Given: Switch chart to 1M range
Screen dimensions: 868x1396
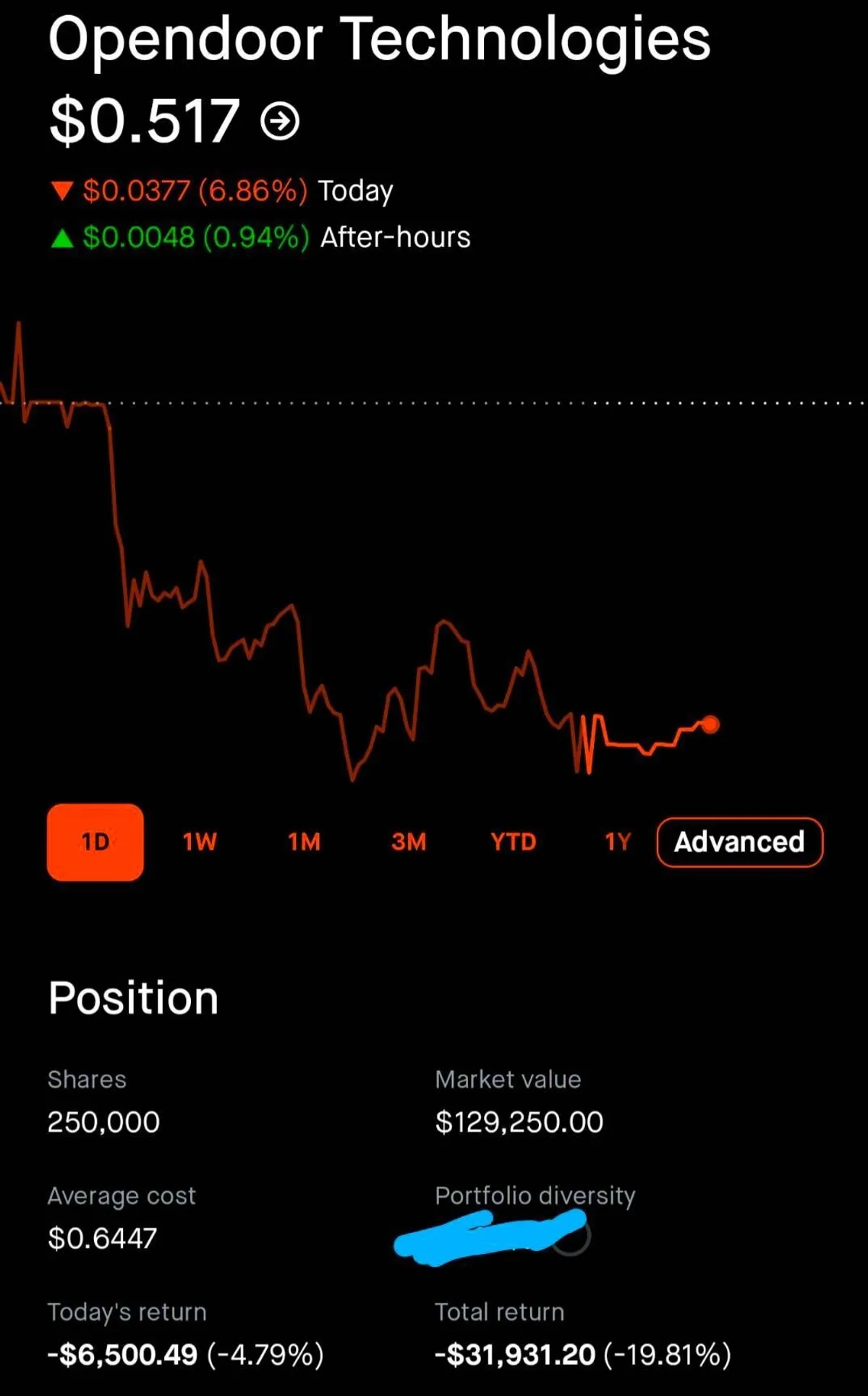Looking at the screenshot, I should [304, 842].
